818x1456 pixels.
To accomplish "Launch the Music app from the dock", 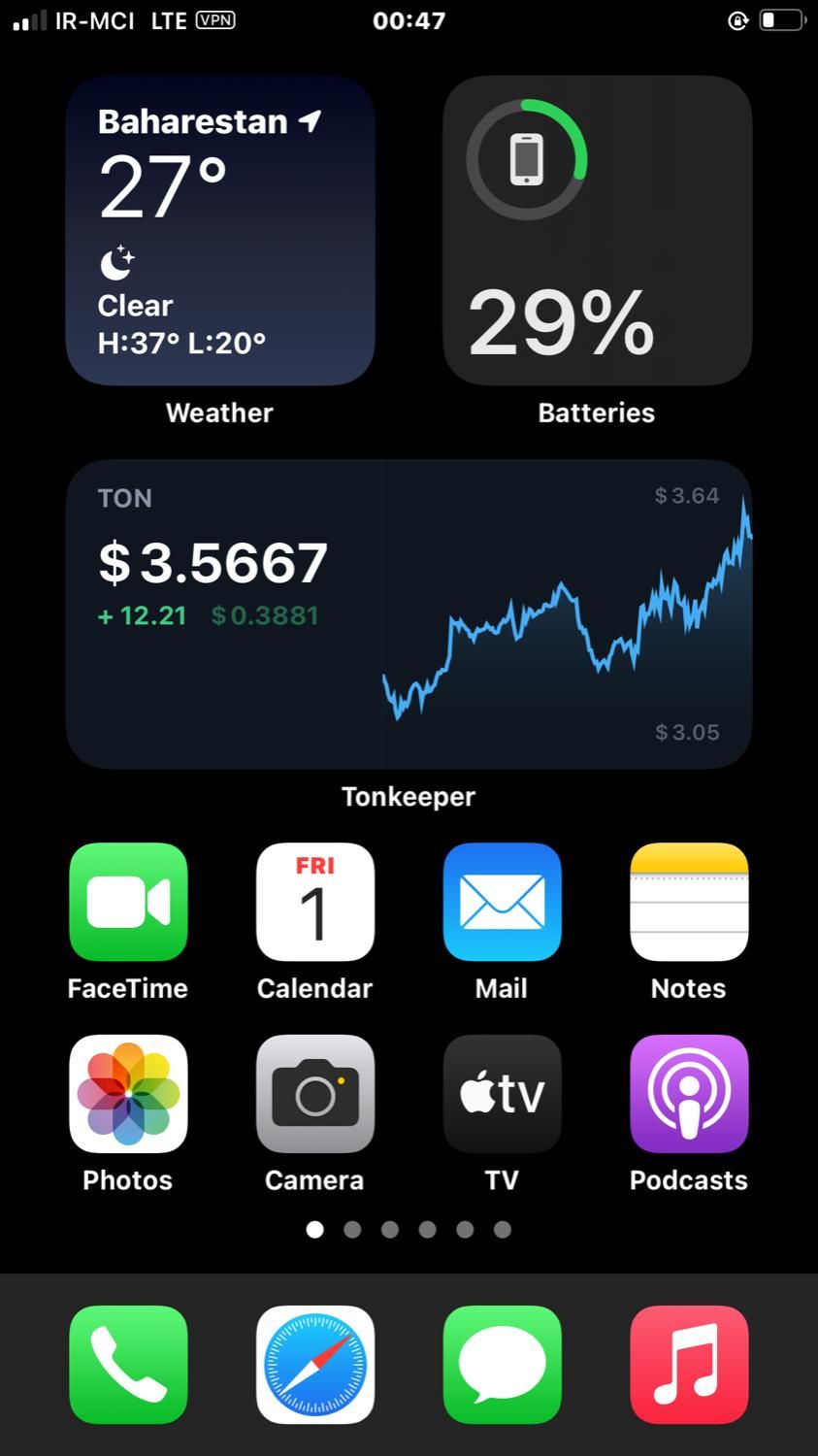I will (689, 1364).
